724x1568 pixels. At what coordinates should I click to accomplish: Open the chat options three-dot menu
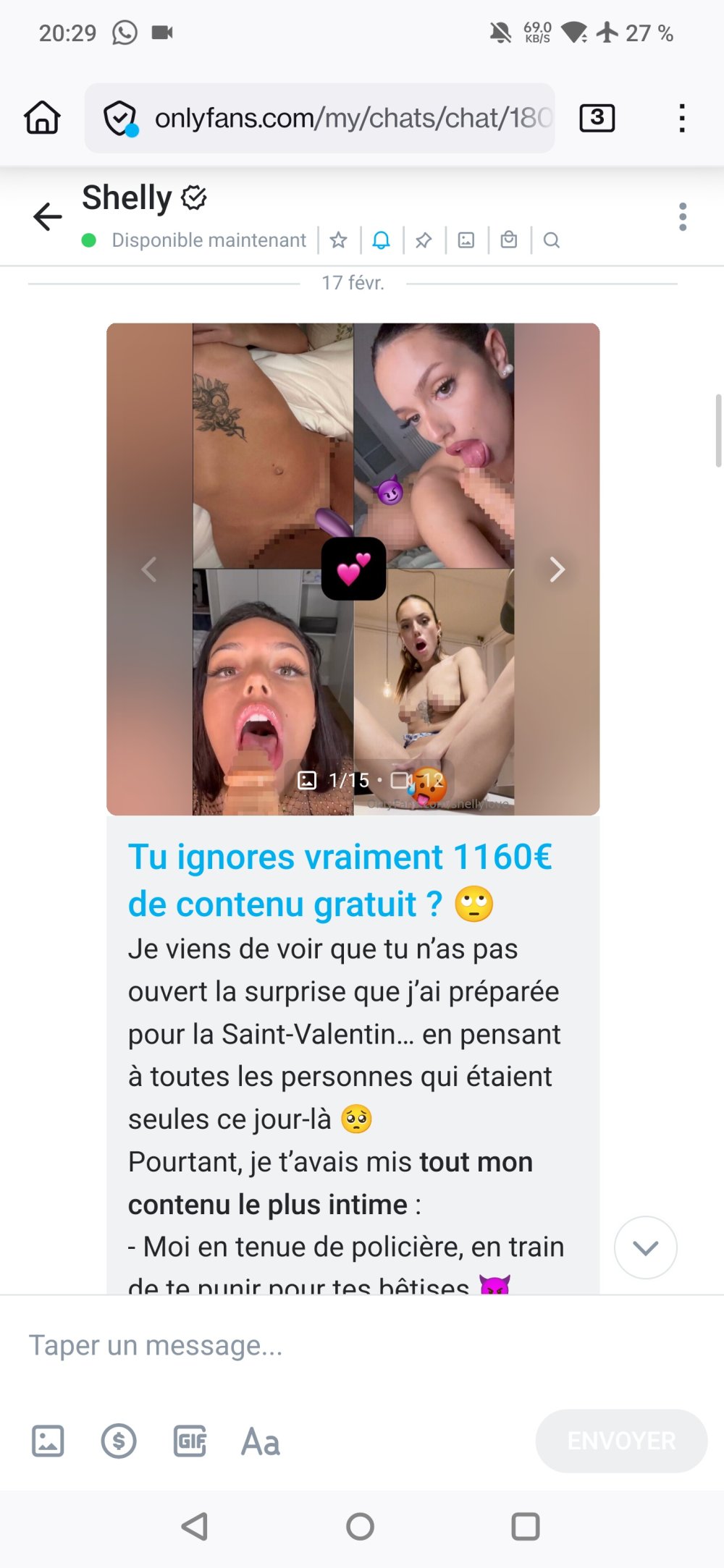pos(681,215)
